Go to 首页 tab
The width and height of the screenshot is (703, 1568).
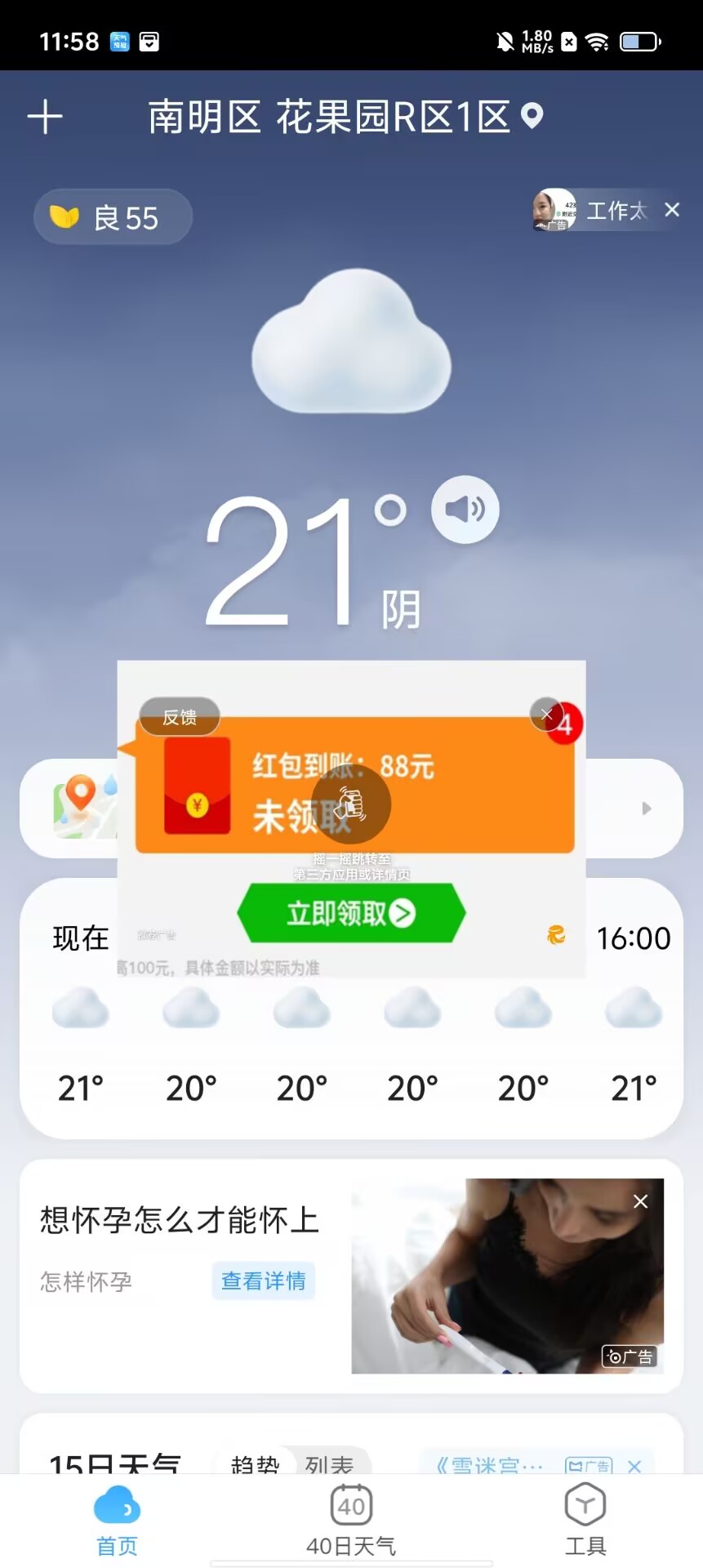click(x=117, y=1520)
